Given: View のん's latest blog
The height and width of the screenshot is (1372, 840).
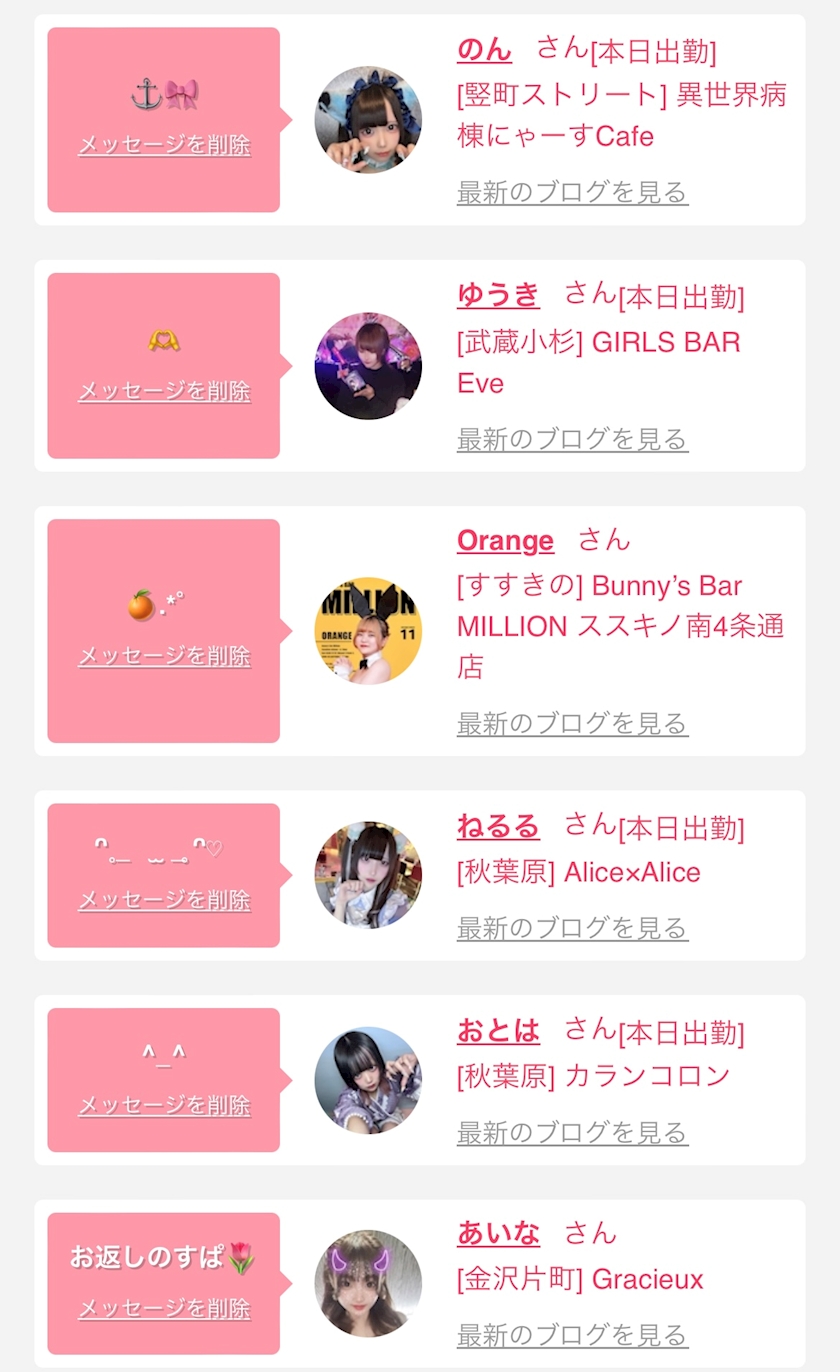Looking at the screenshot, I should pos(572,192).
